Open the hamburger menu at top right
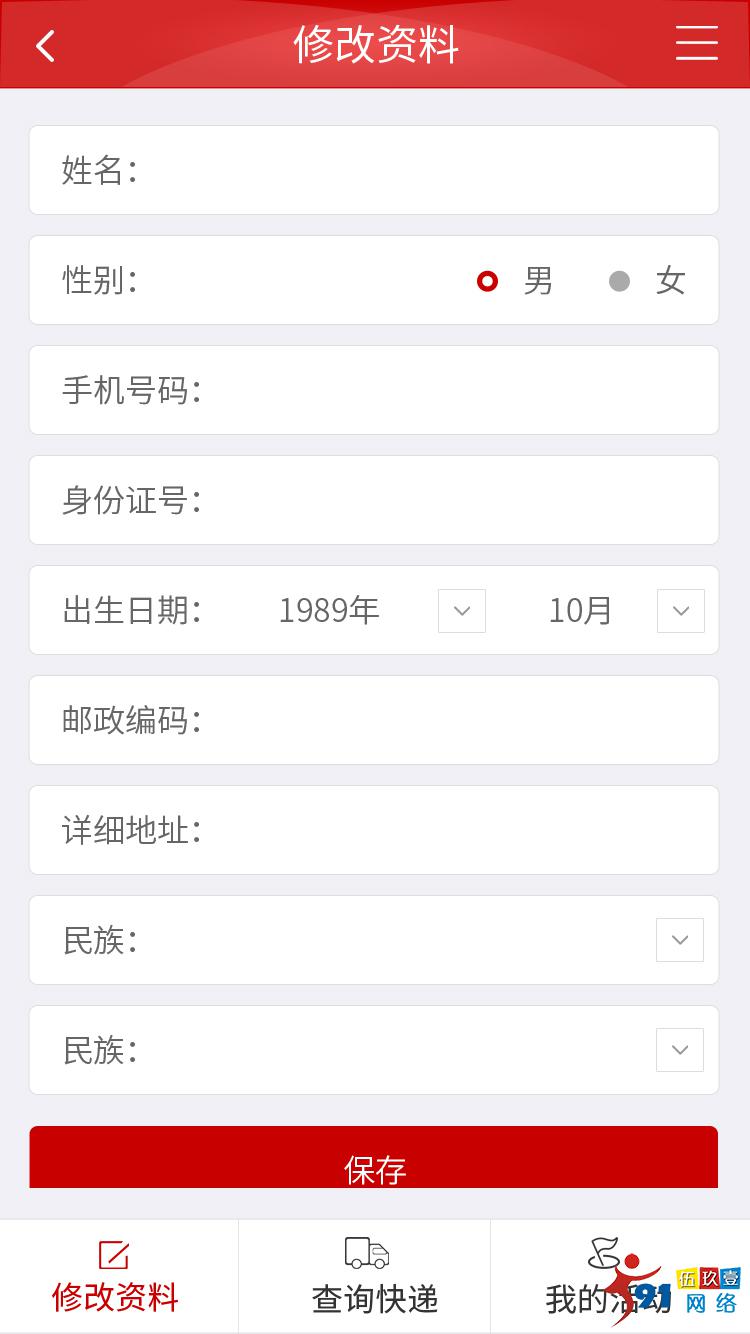This screenshot has width=750, height=1334. click(696, 45)
